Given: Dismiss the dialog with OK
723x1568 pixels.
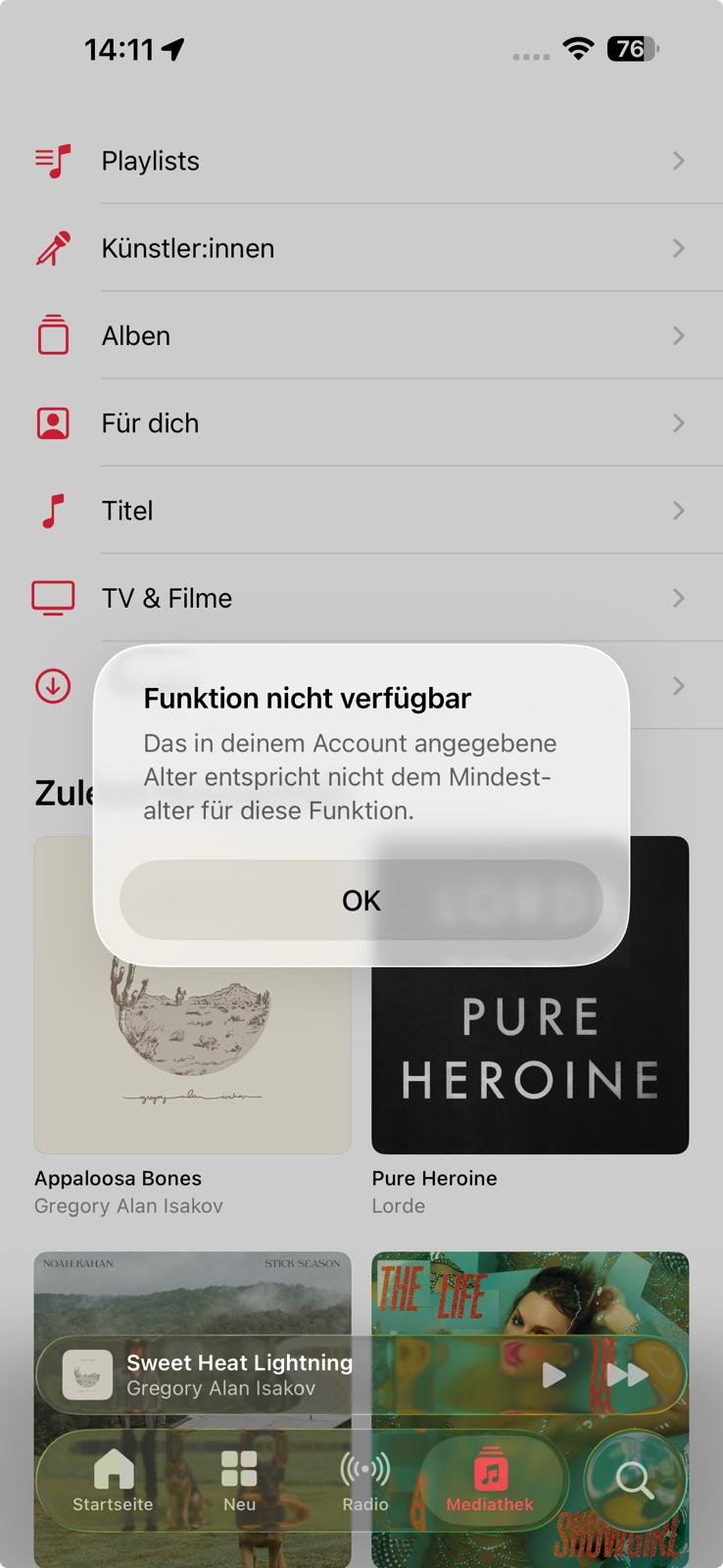Looking at the screenshot, I should 361,900.
